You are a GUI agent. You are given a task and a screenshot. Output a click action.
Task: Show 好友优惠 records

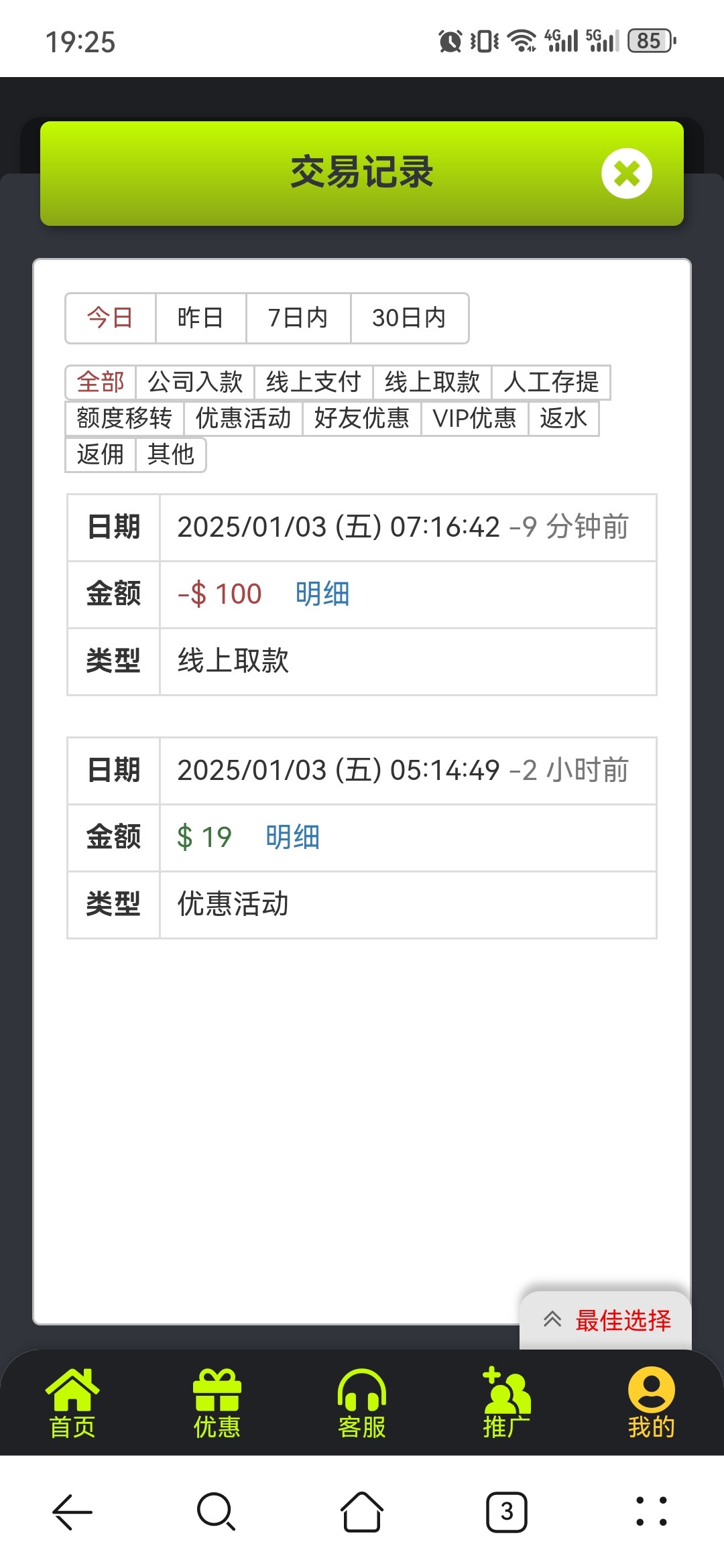point(362,418)
